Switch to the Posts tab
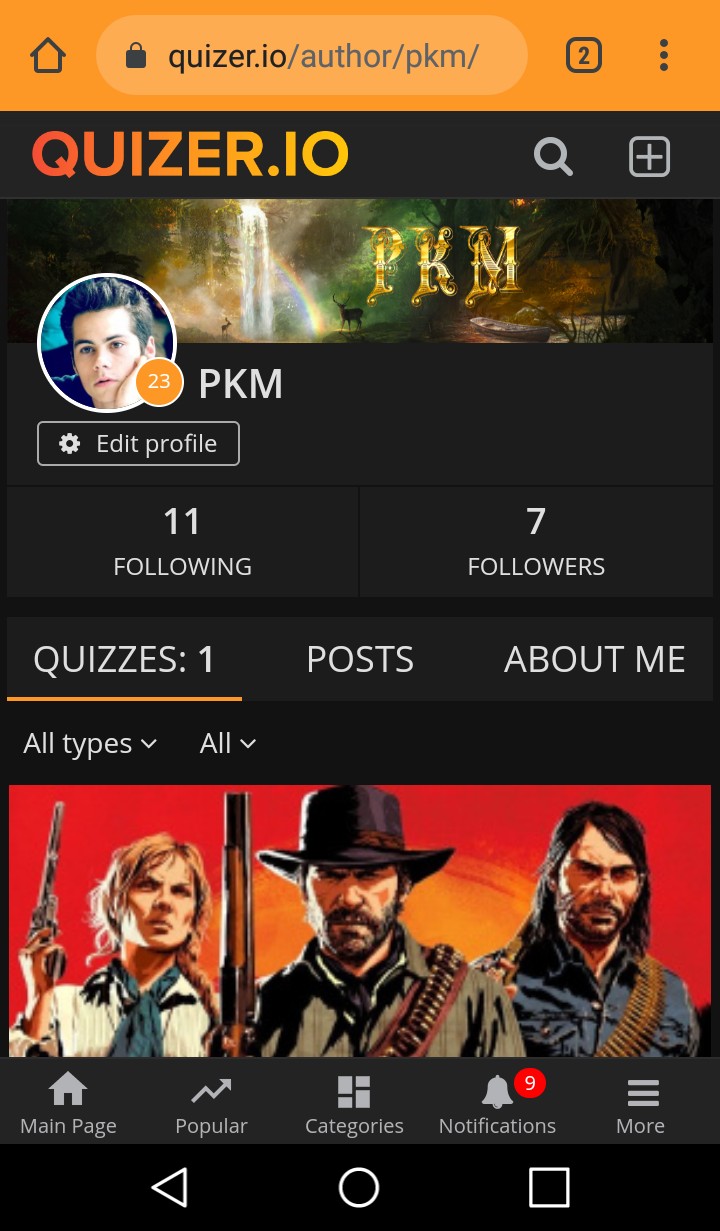720x1231 pixels. (x=360, y=659)
